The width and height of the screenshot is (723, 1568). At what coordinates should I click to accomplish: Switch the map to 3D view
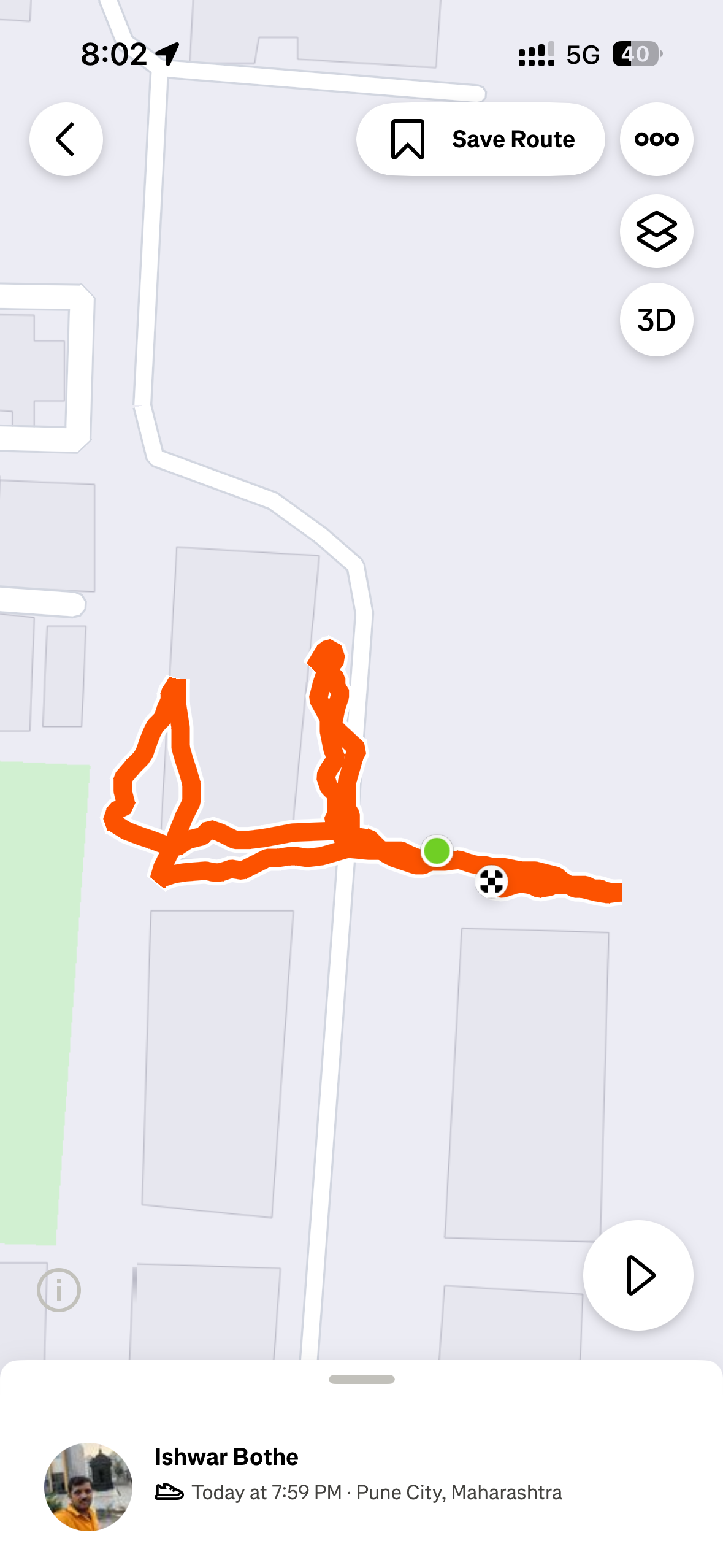[656, 320]
